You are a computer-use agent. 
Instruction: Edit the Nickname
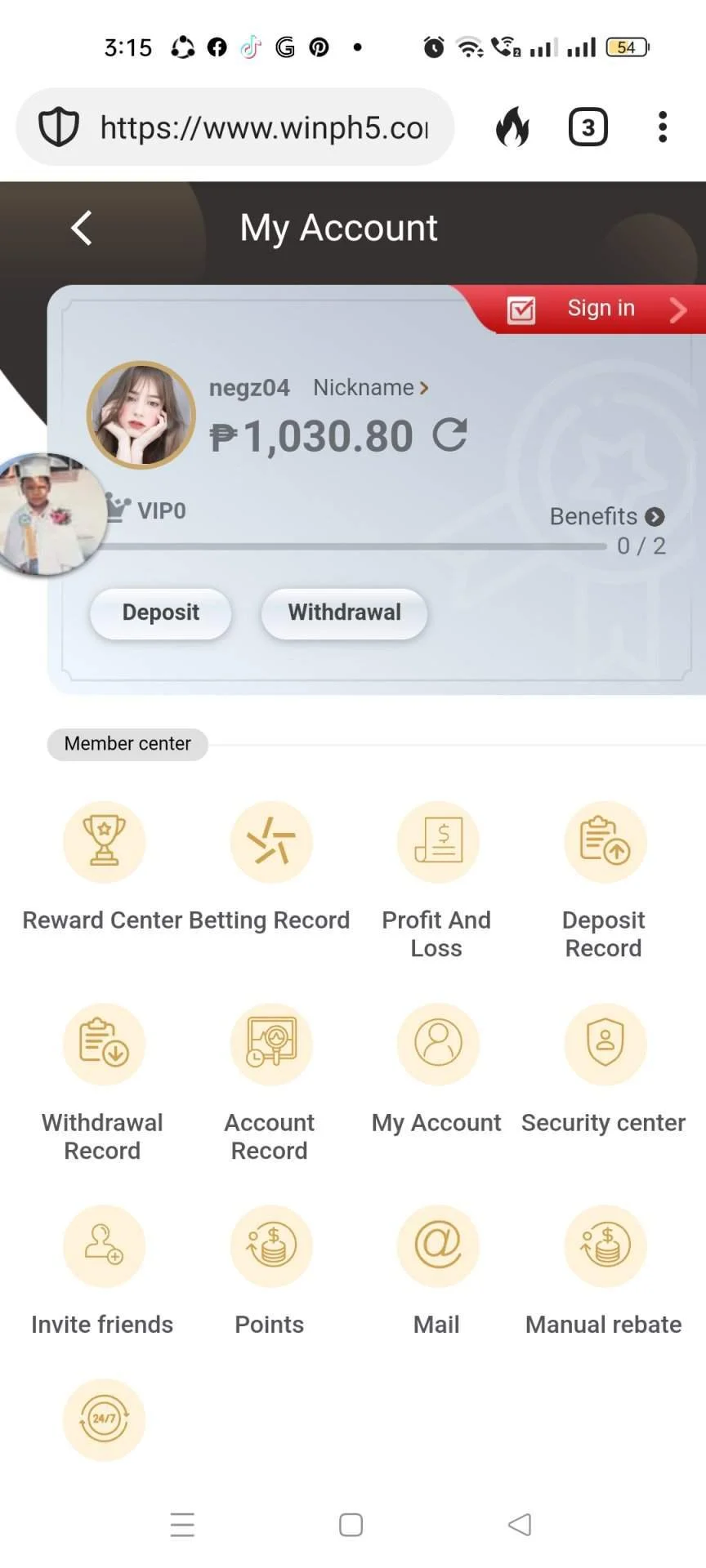(371, 387)
